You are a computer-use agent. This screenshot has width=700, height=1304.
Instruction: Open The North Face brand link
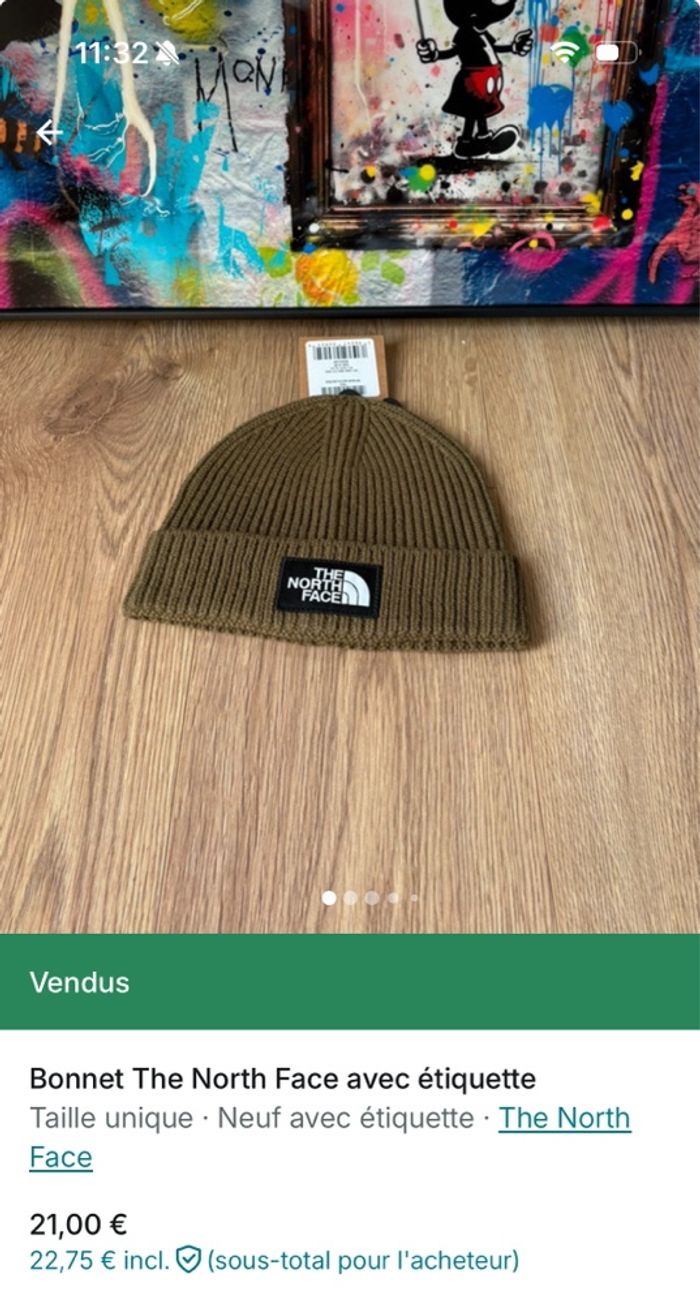(564, 1118)
